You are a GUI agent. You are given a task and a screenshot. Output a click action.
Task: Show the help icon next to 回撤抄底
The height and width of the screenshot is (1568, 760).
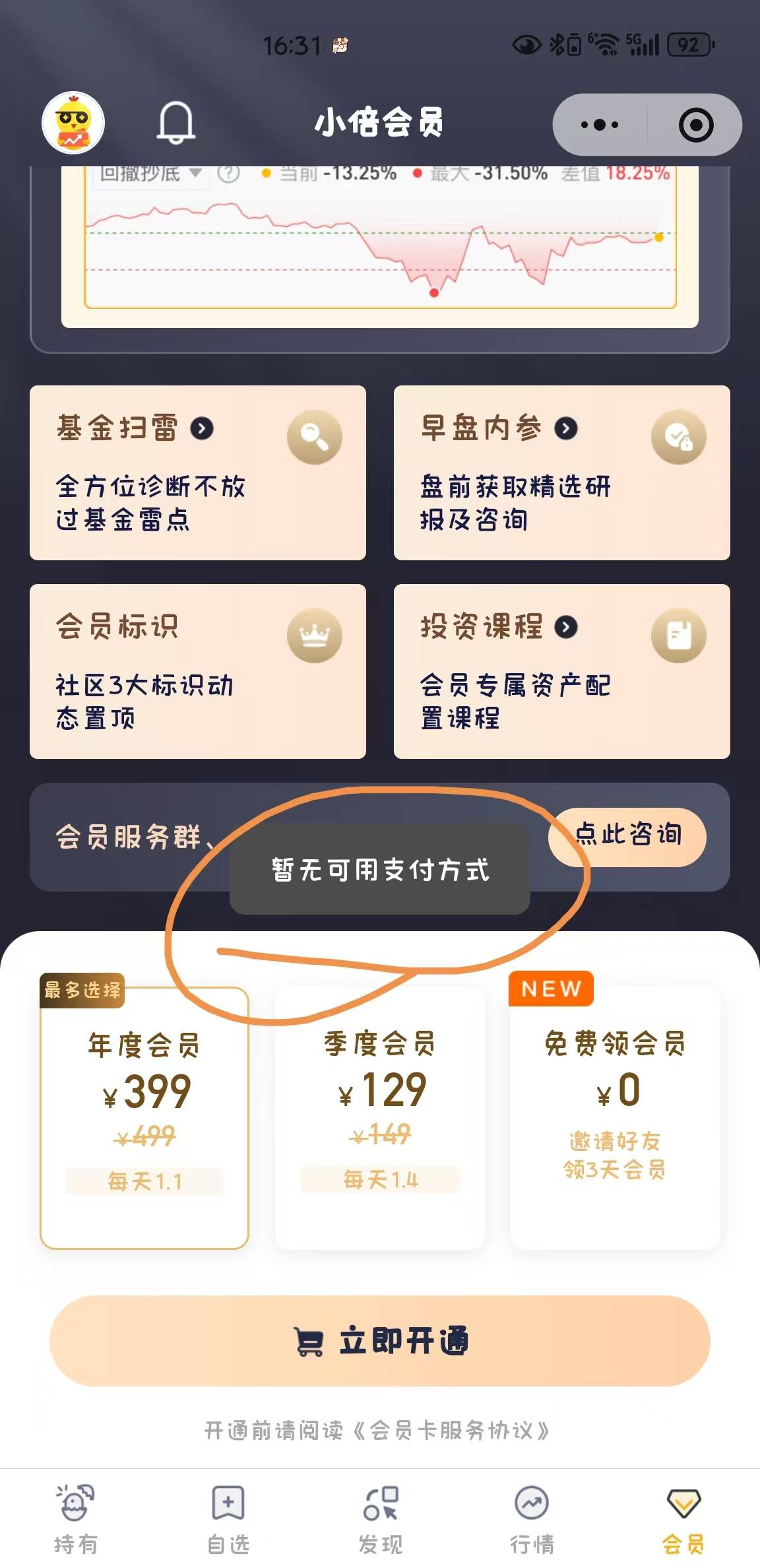tap(228, 174)
